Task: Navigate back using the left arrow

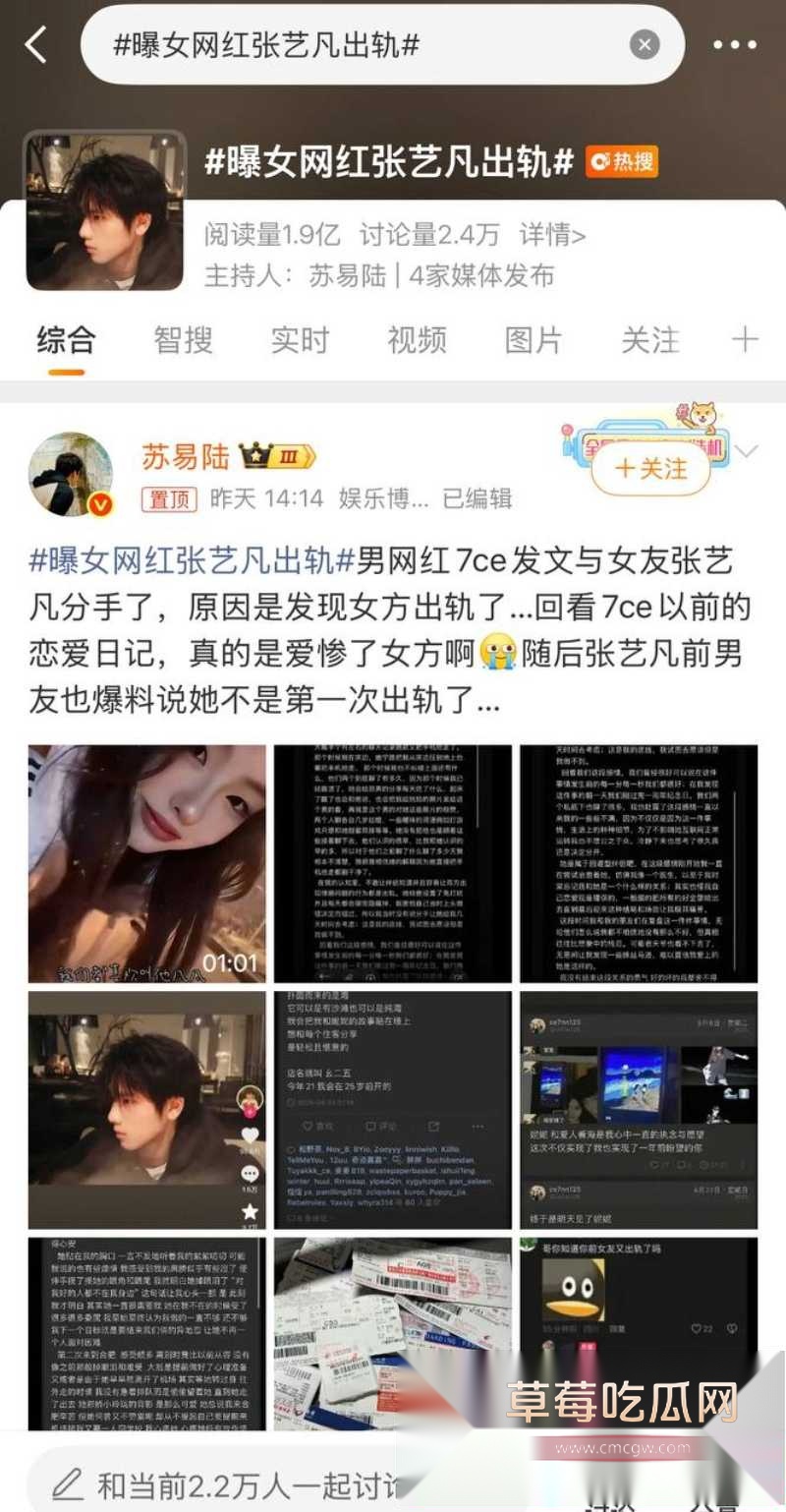Action: point(36,44)
